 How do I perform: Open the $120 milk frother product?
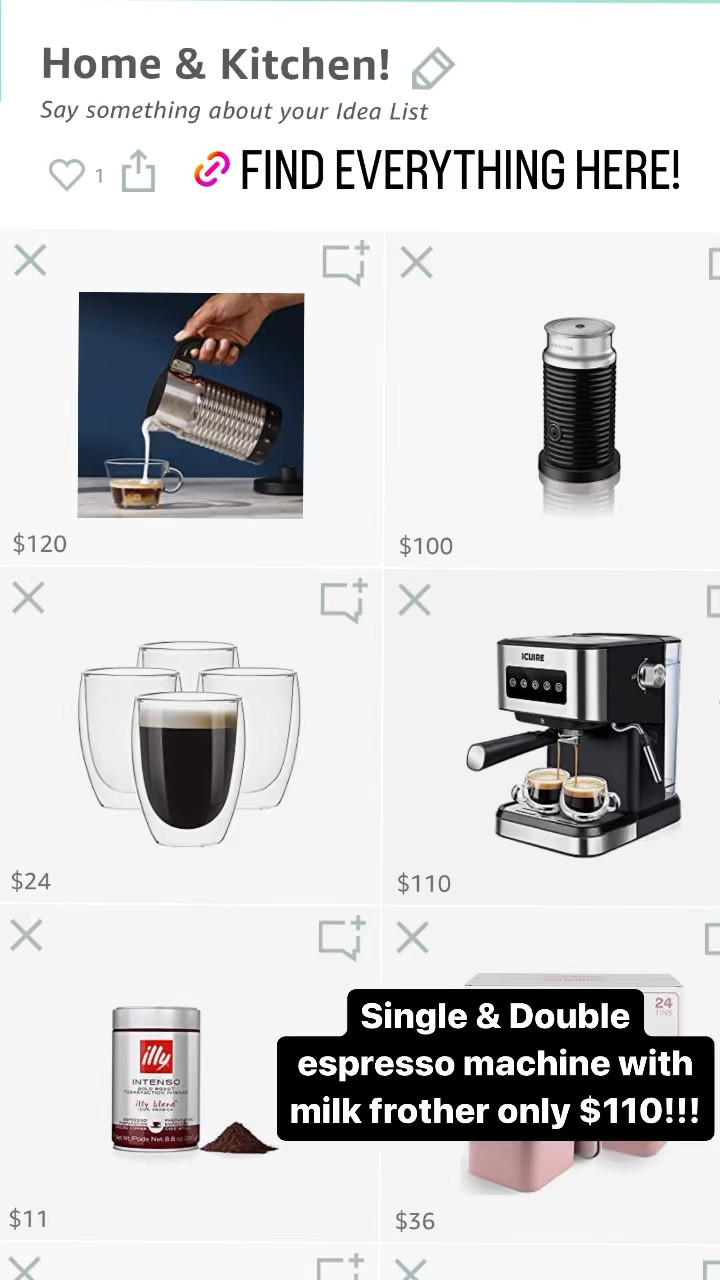(x=191, y=405)
